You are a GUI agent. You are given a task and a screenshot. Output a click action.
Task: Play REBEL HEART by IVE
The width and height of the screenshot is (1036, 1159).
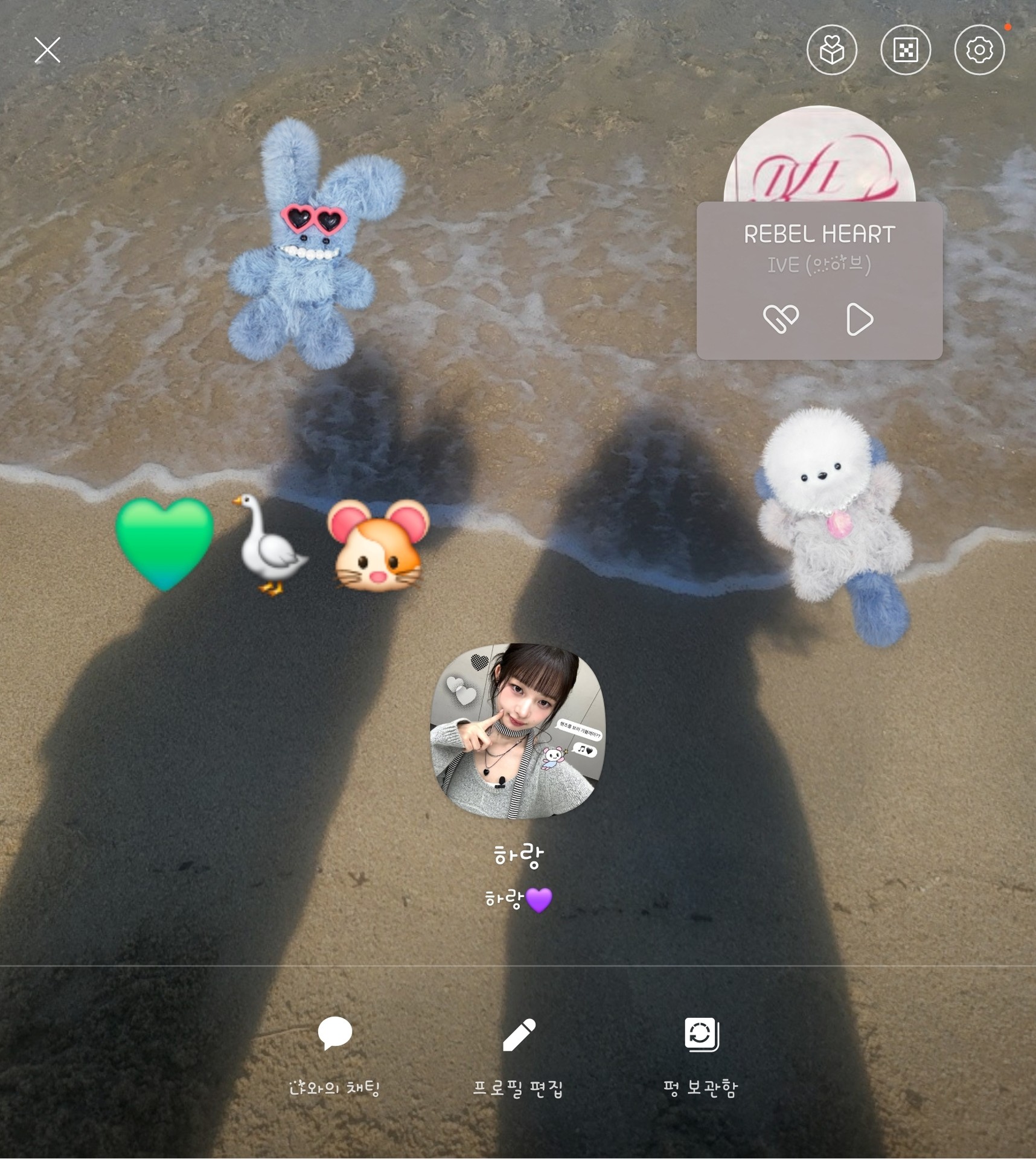click(859, 319)
